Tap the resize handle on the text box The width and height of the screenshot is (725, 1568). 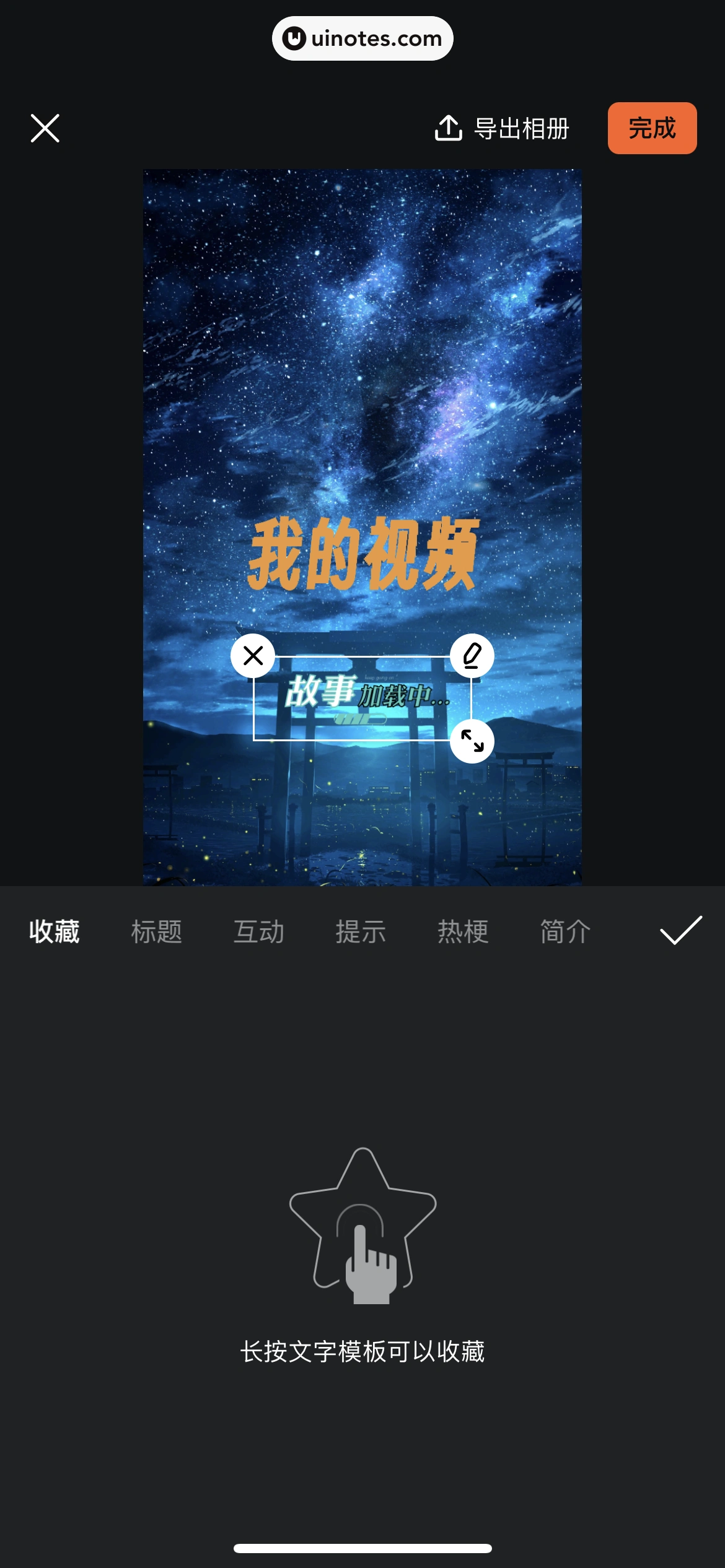pyautogui.click(x=473, y=740)
